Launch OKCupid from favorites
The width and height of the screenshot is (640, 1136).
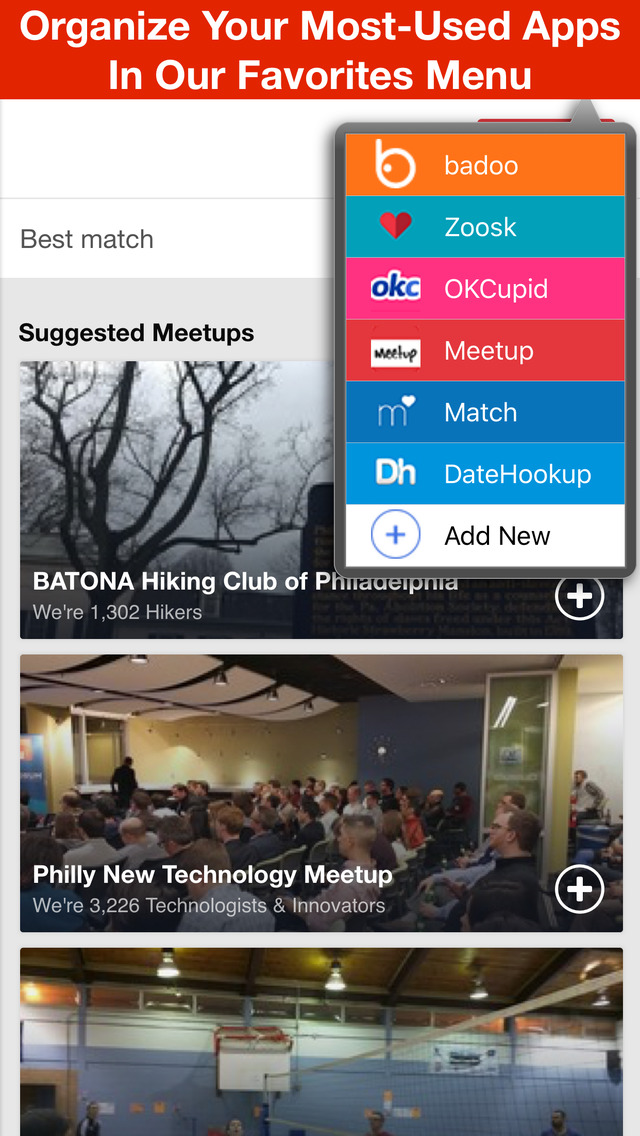coord(485,289)
